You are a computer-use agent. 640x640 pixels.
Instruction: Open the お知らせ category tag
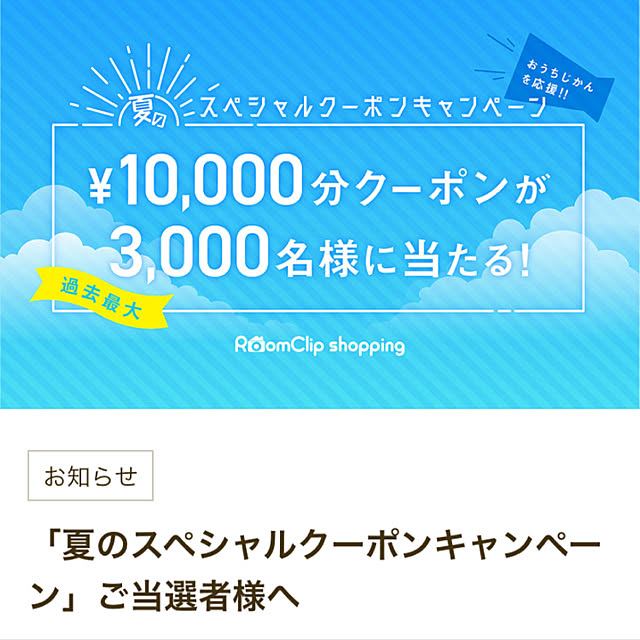coord(90,476)
